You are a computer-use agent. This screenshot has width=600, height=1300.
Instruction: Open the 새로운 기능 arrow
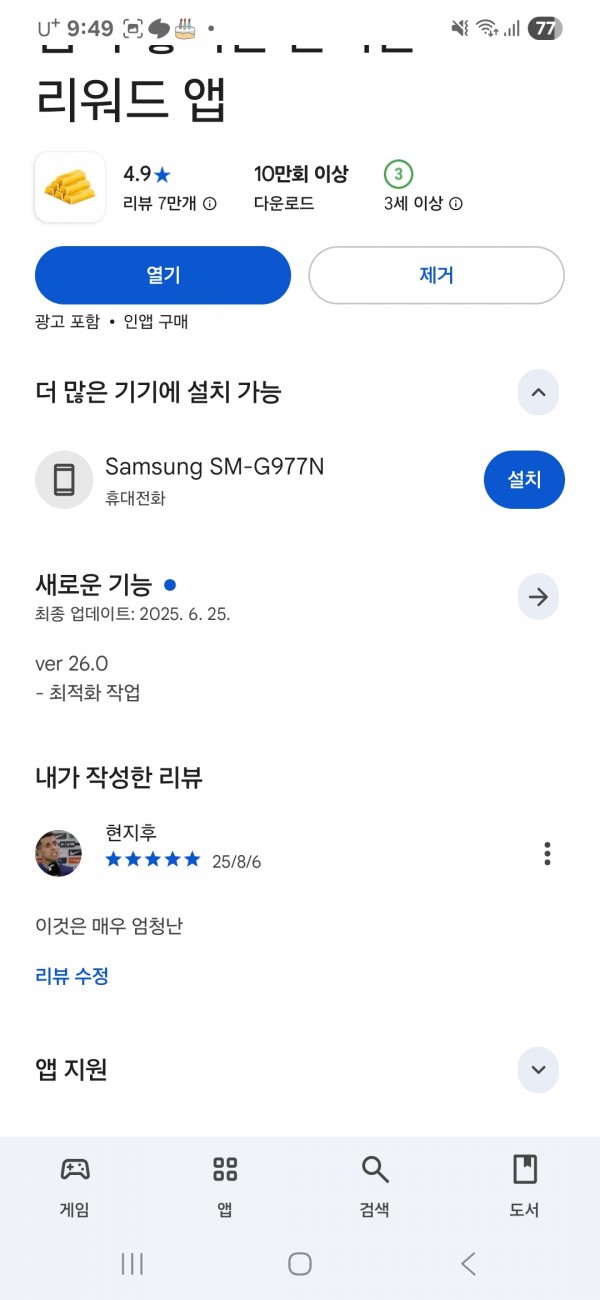coord(538,597)
